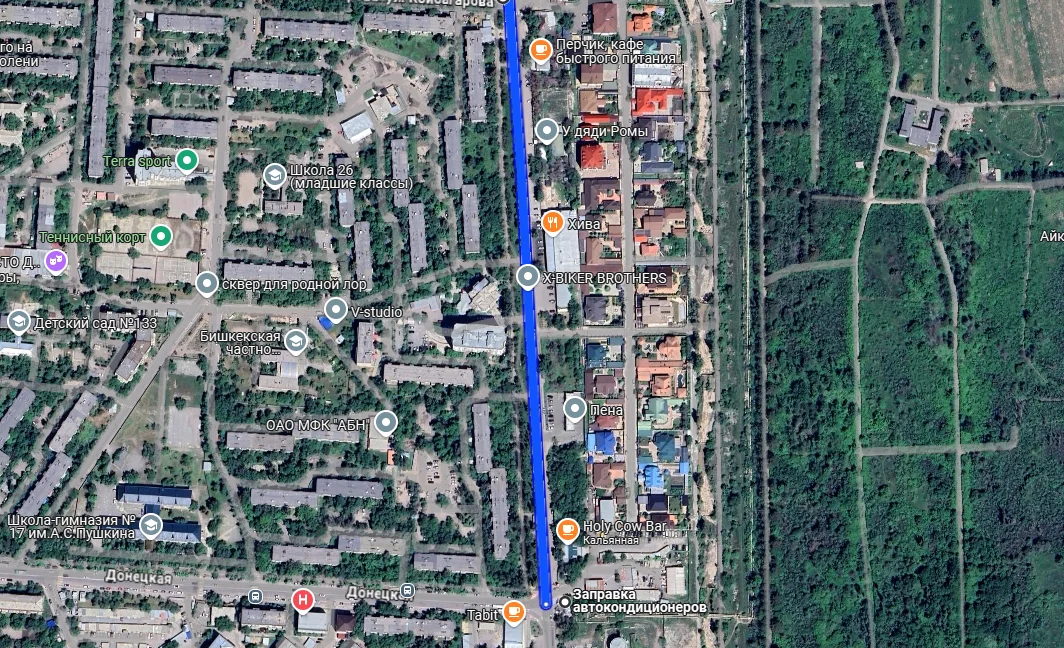Viewport: 1064px width, 648px height.
Task: Tap the X-BIKER BROTHERS location pin
Action: [x=528, y=277]
